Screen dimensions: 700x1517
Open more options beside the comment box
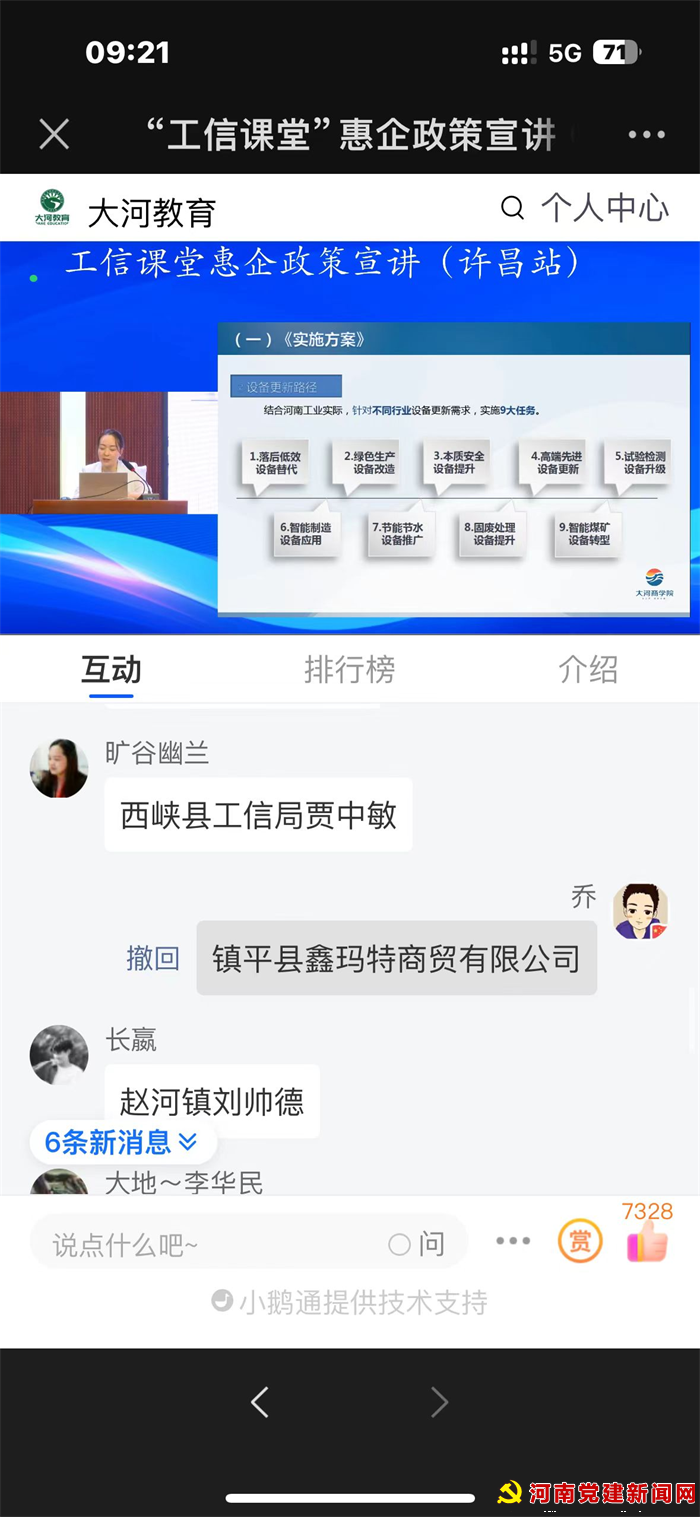(513, 1241)
